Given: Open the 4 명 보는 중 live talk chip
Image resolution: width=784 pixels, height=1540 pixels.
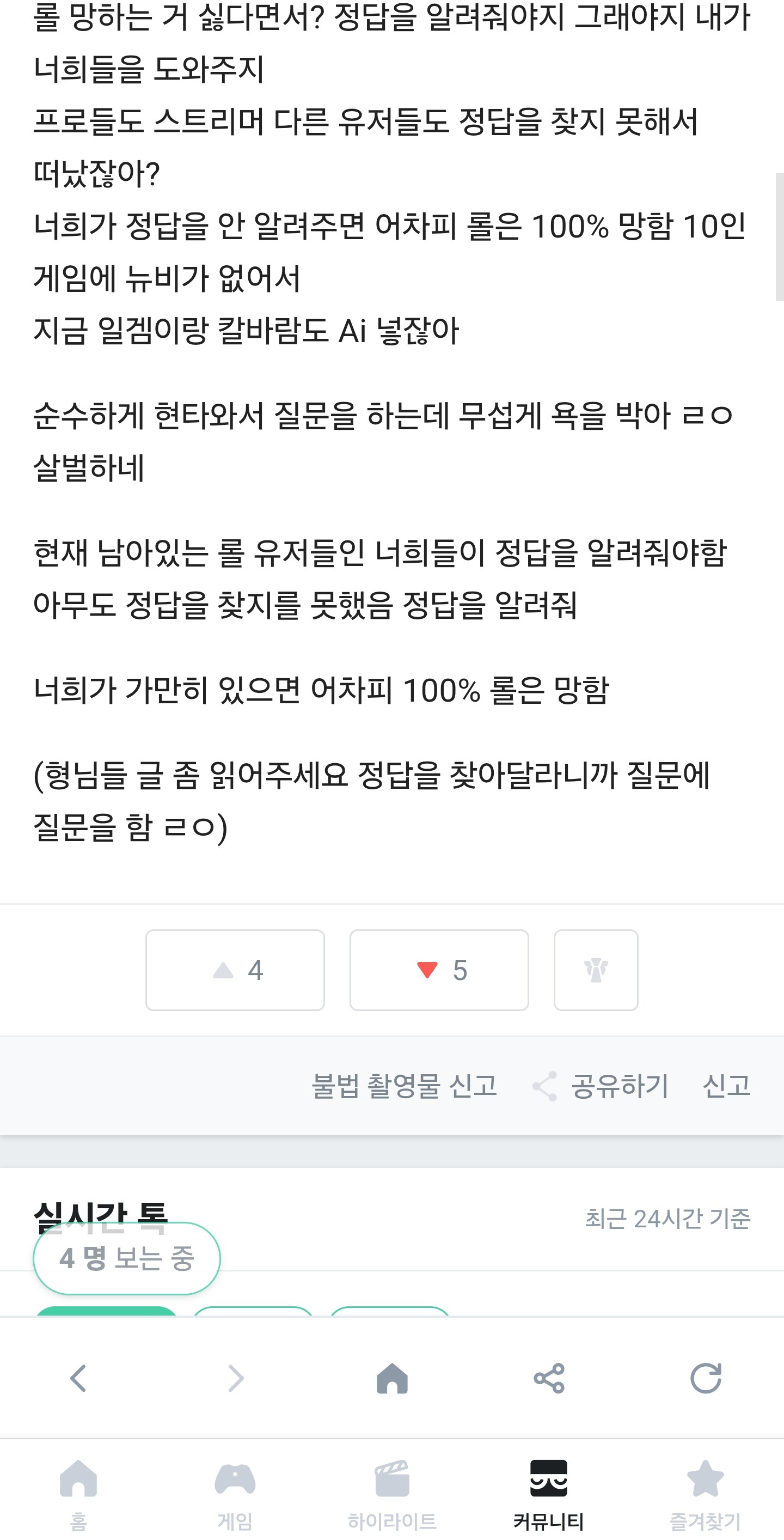Looking at the screenshot, I should 127,1258.
